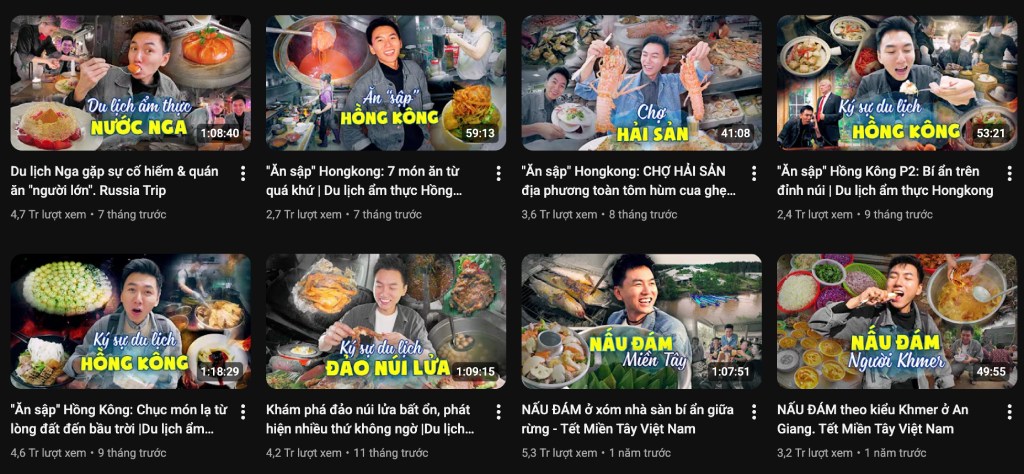Open options menu for Chục món lạ video
Image resolution: width=1024 pixels, height=474 pixels.
(243, 413)
